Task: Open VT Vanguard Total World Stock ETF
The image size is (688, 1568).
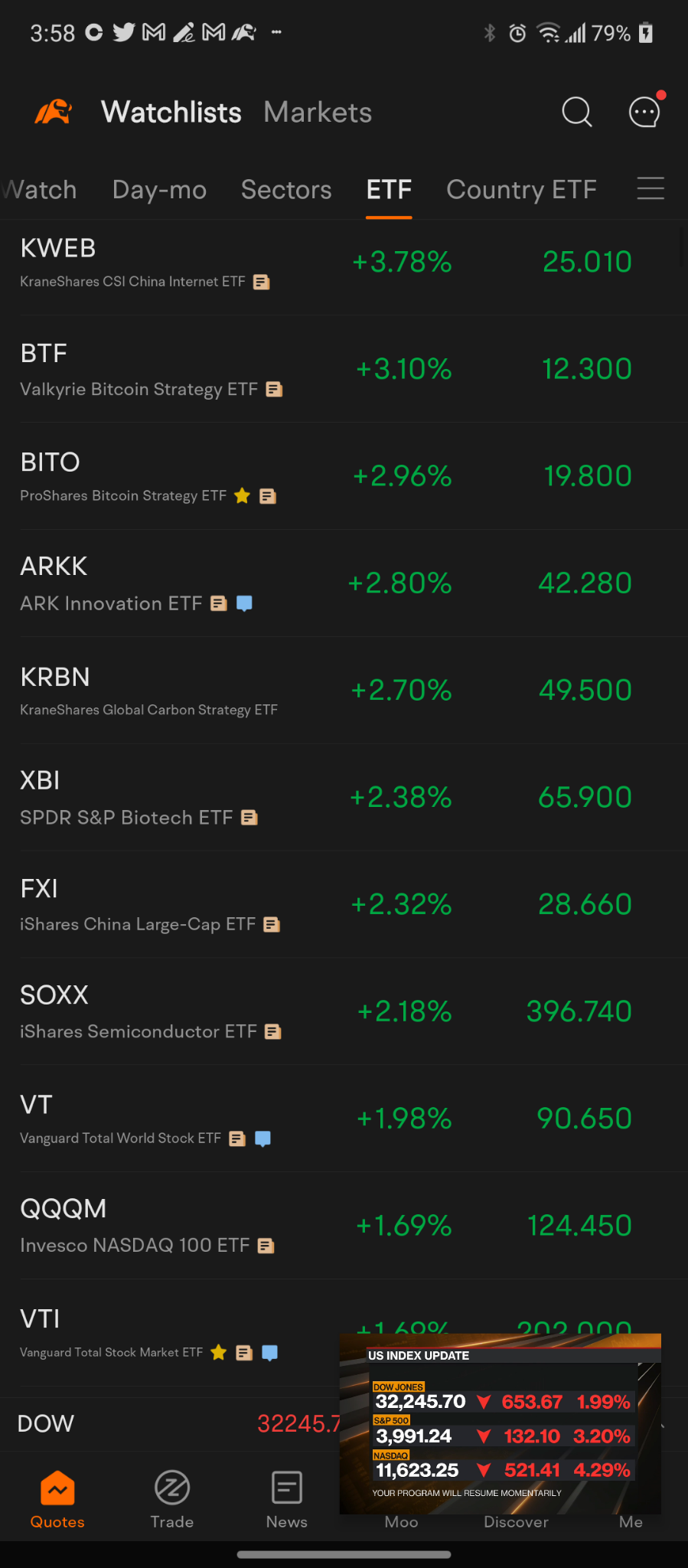Action: click(344, 1119)
